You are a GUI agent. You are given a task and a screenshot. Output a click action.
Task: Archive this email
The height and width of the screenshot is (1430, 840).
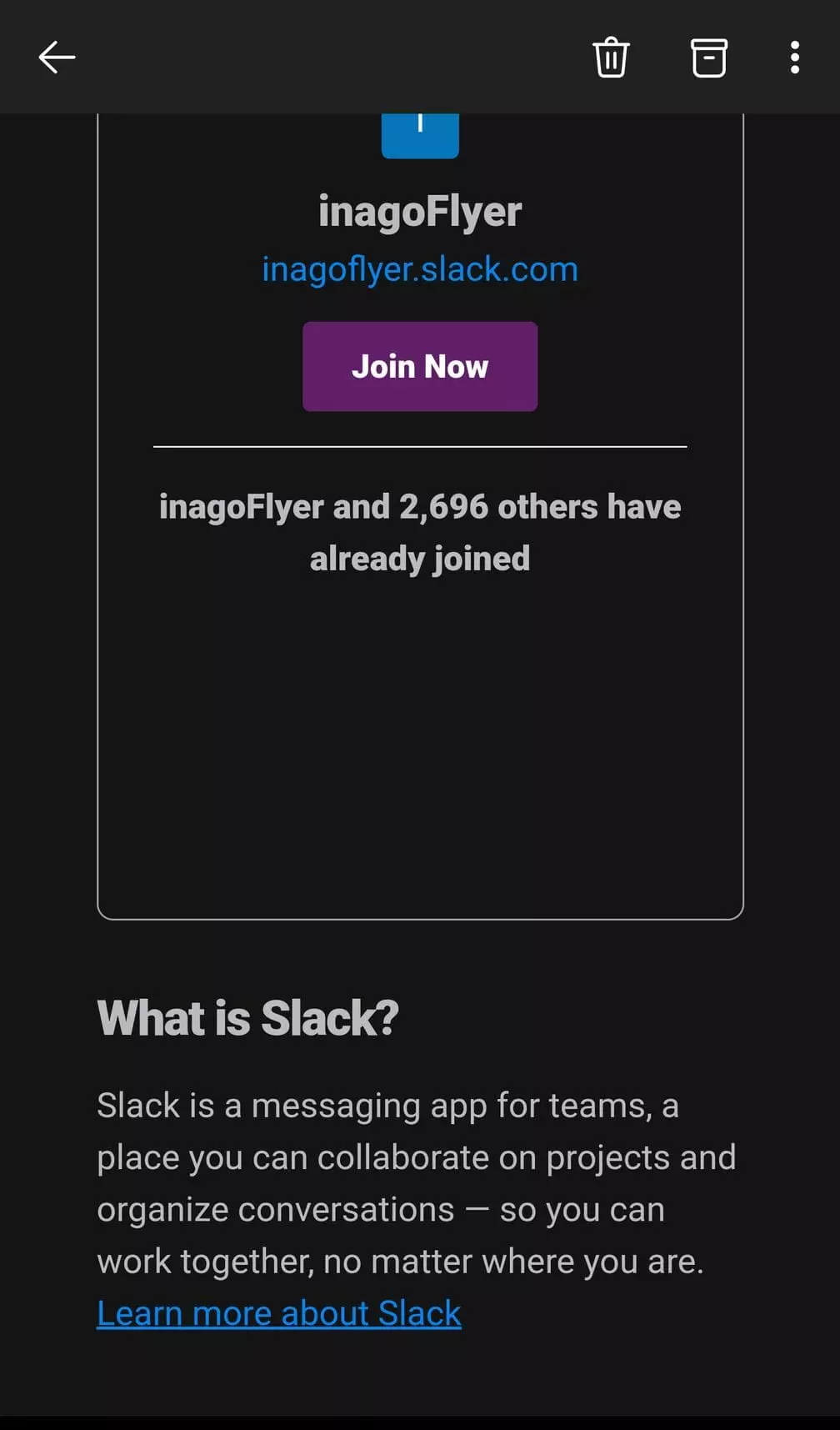click(x=709, y=58)
